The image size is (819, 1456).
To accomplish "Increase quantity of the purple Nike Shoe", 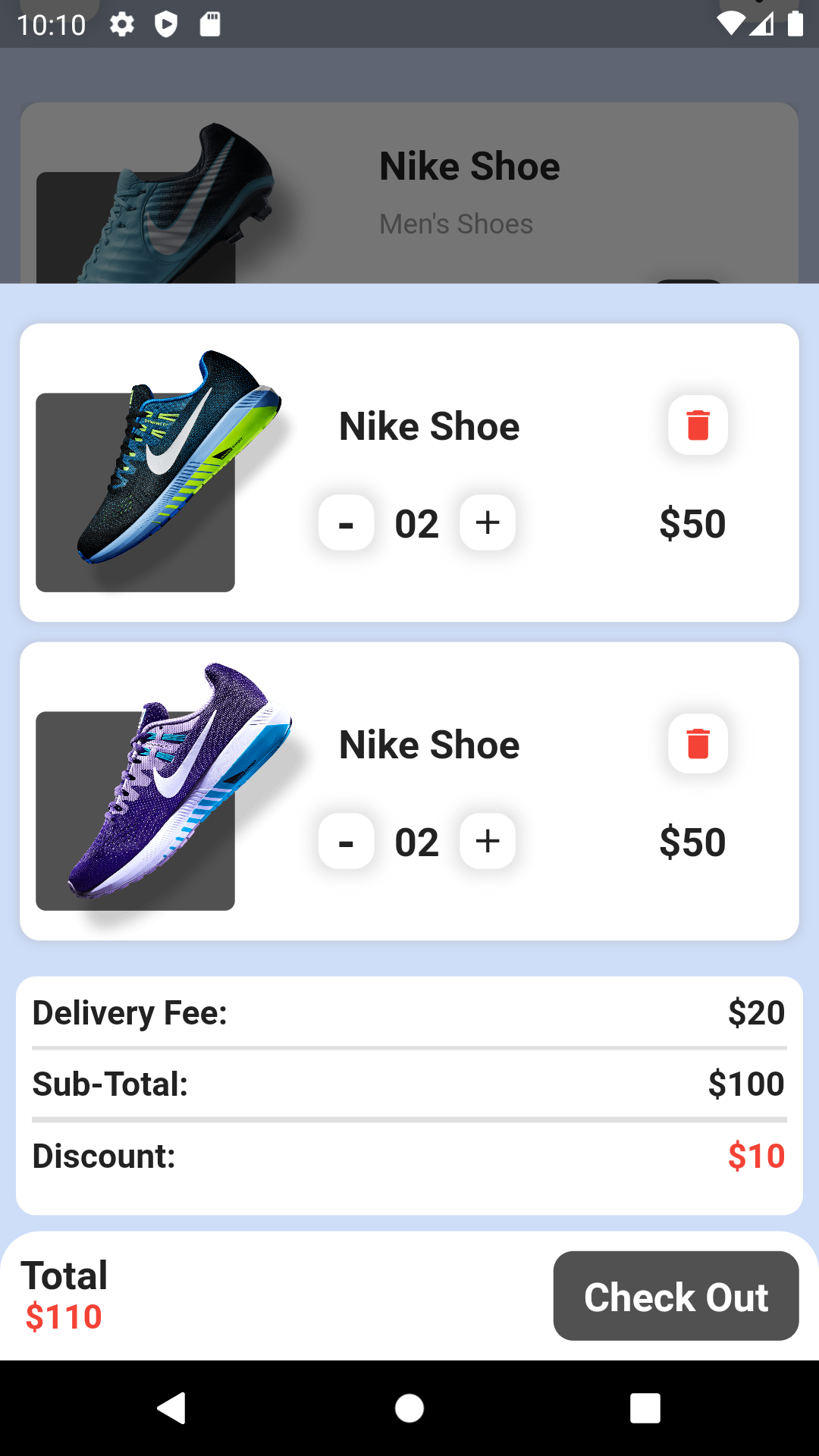I will [x=488, y=840].
